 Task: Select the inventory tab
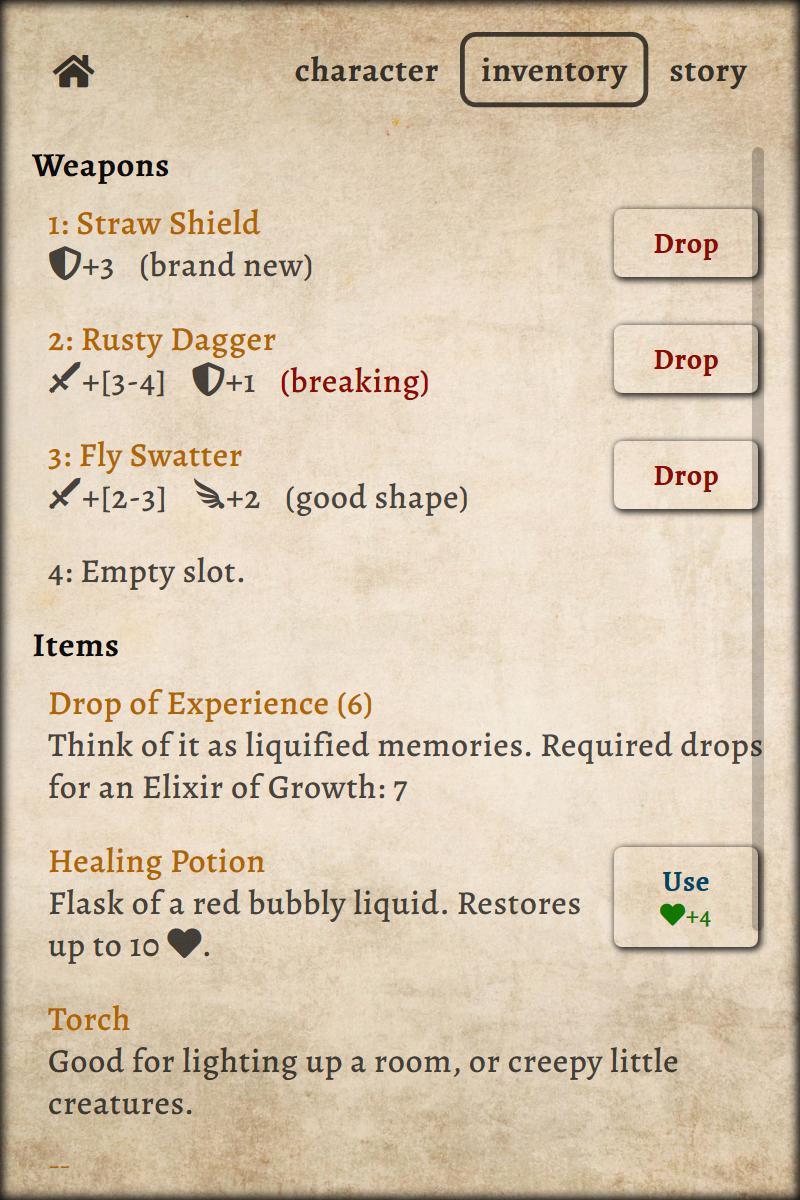[x=554, y=70]
